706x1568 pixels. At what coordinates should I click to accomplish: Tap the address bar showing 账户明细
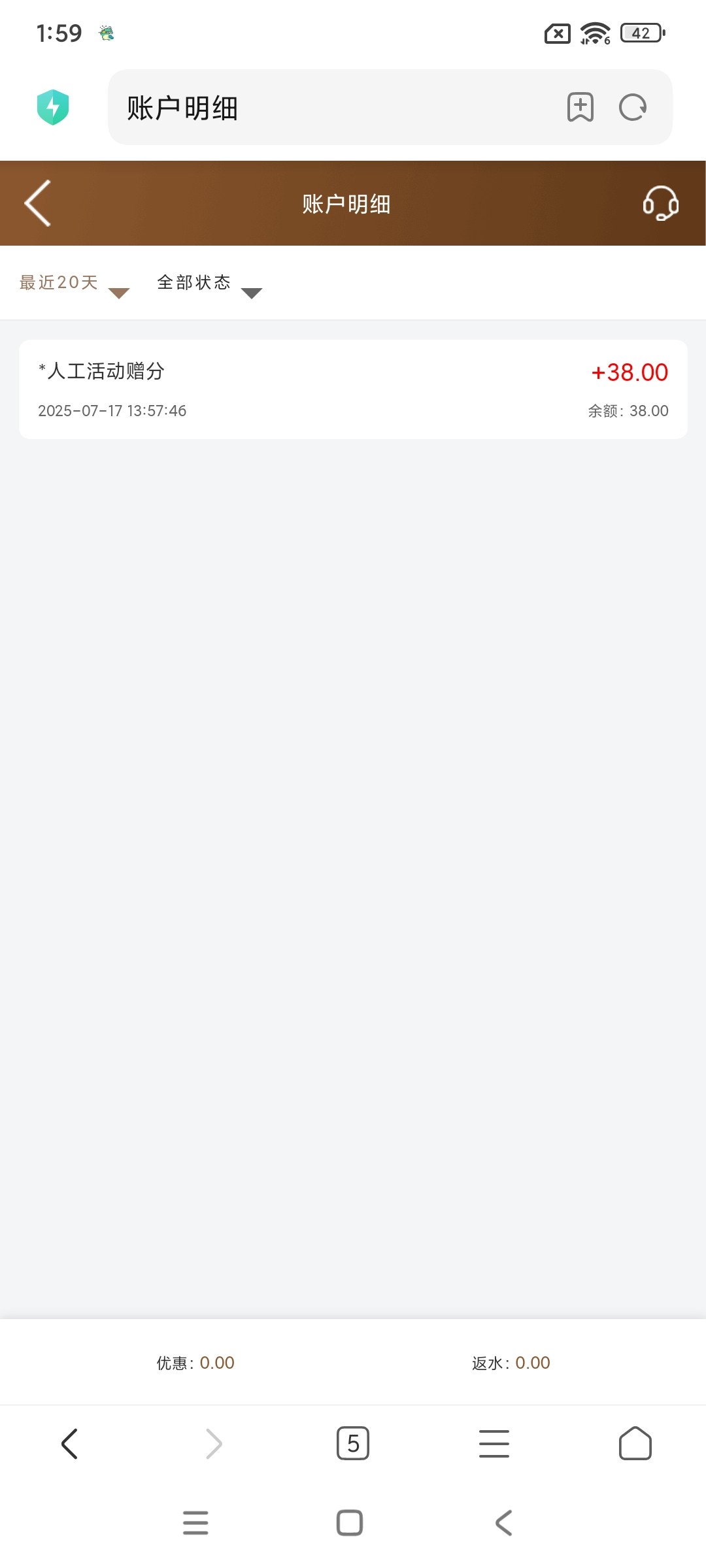click(327, 107)
